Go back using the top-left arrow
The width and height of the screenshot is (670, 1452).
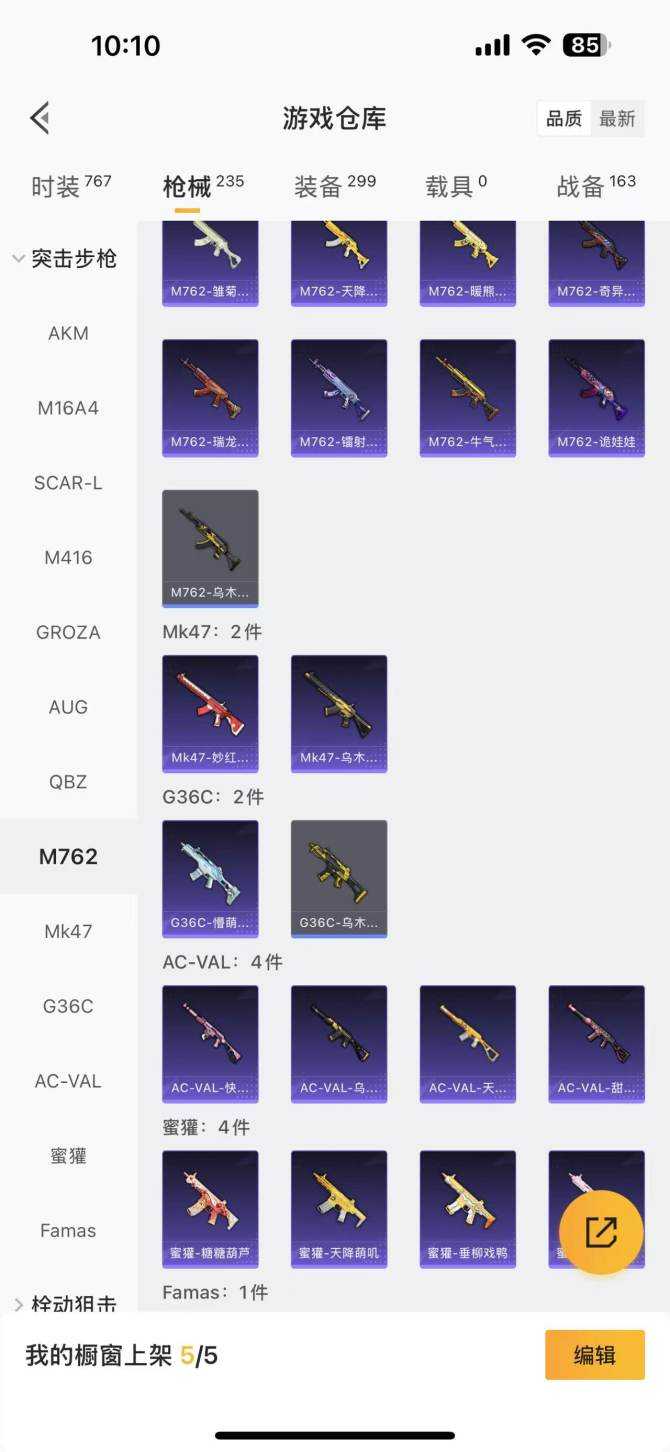click(x=40, y=118)
